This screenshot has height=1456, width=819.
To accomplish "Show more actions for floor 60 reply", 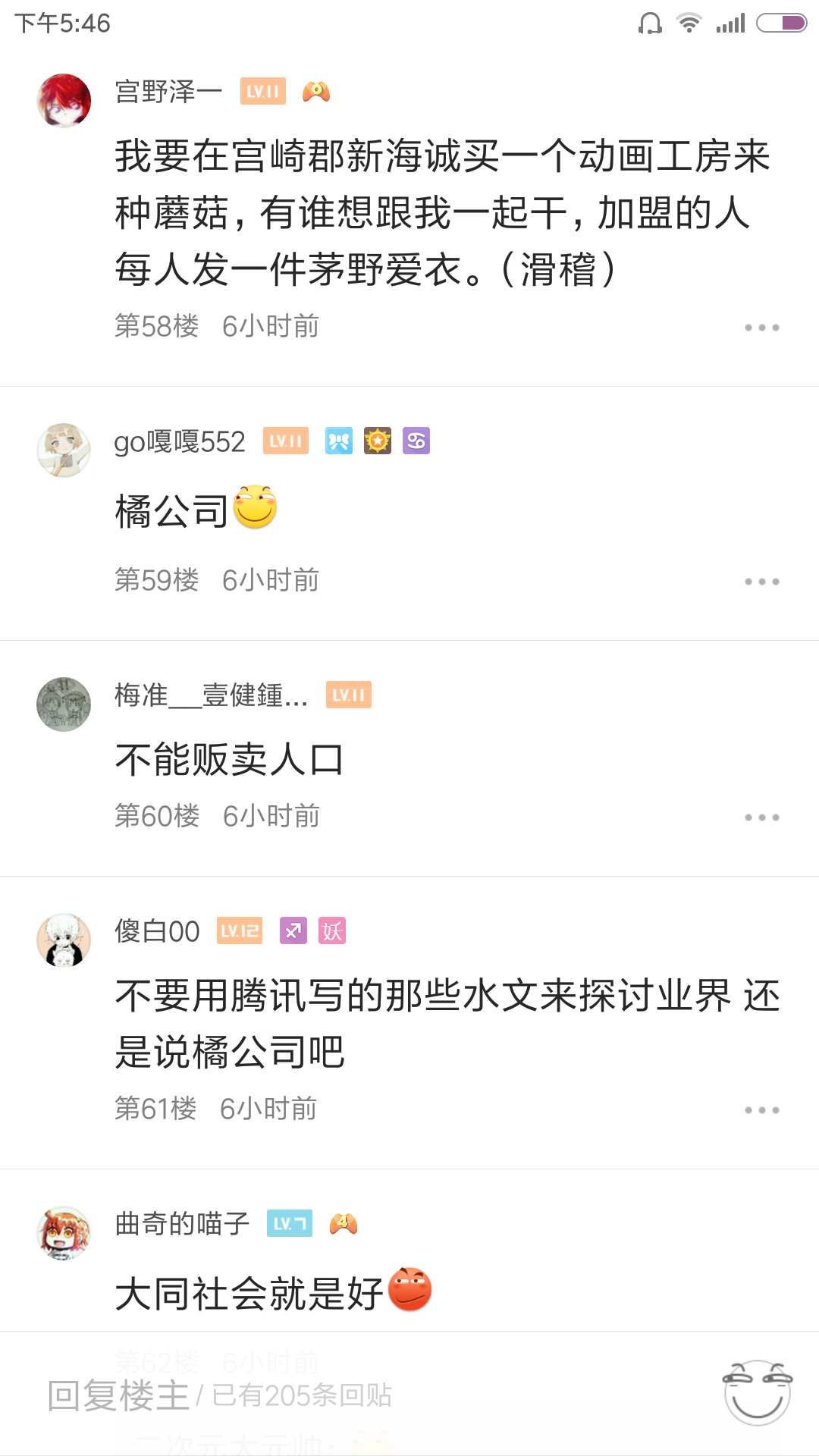I will pos(761,817).
